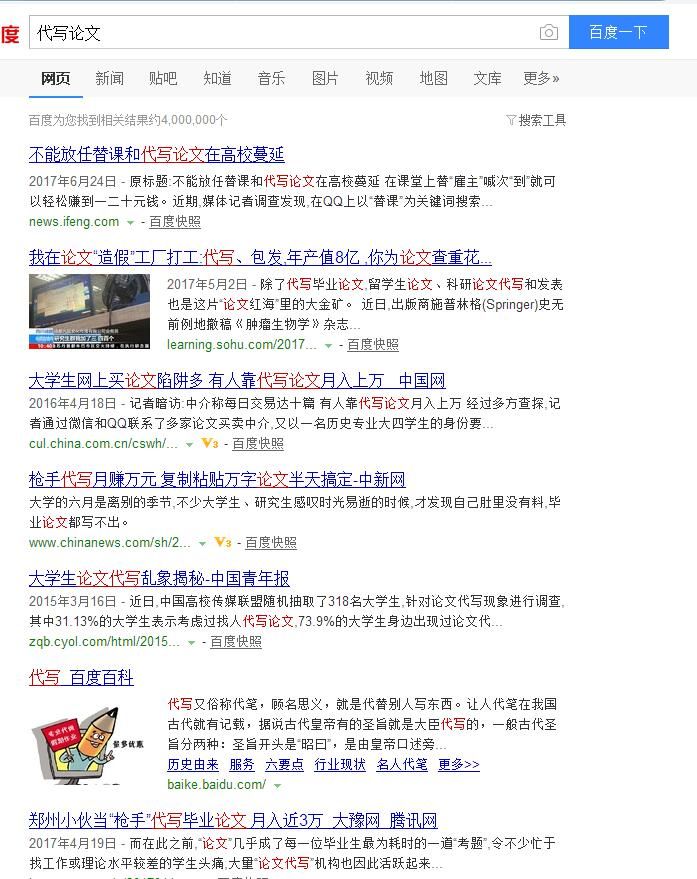Viewport: 697px width, 879px height.
Task: Focus the search box containing 代写论文
Action: click(x=280, y=33)
